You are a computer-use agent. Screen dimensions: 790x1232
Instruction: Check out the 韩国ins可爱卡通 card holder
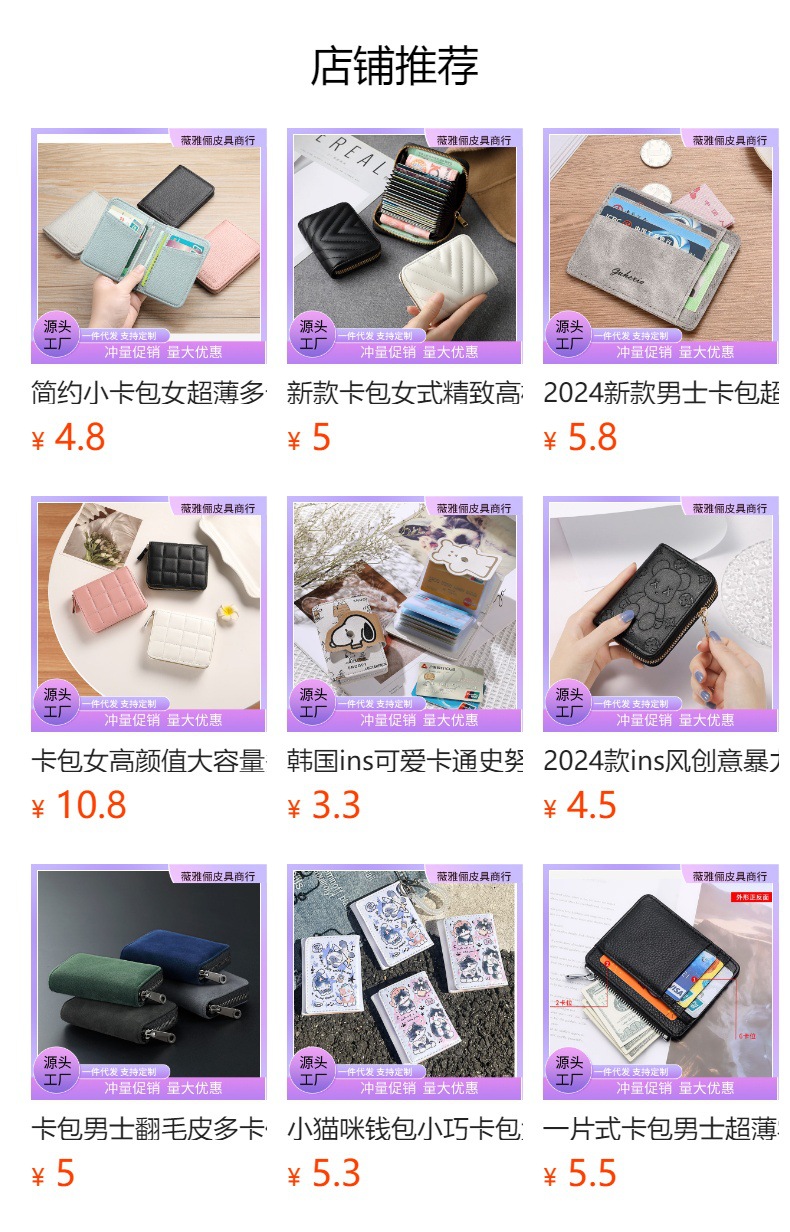point(404,614)
